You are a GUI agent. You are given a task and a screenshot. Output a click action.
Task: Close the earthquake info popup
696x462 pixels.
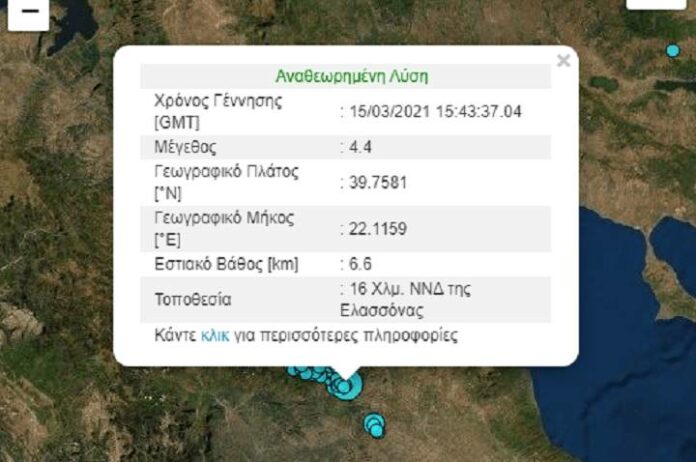563,61
